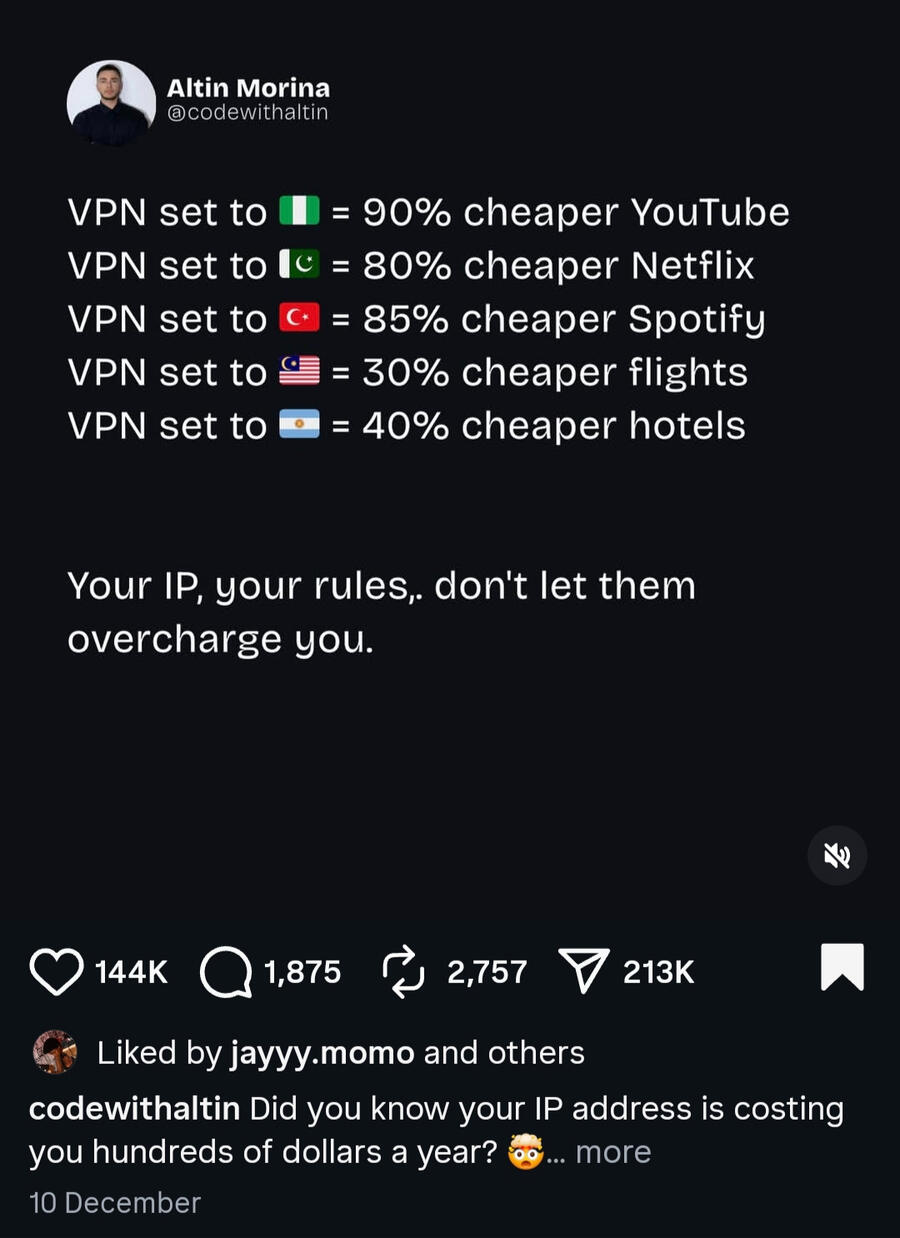The height and width of the screenshot is (1238, 900).
Task: Repost this reel
Action: click(x=404, y=973)
